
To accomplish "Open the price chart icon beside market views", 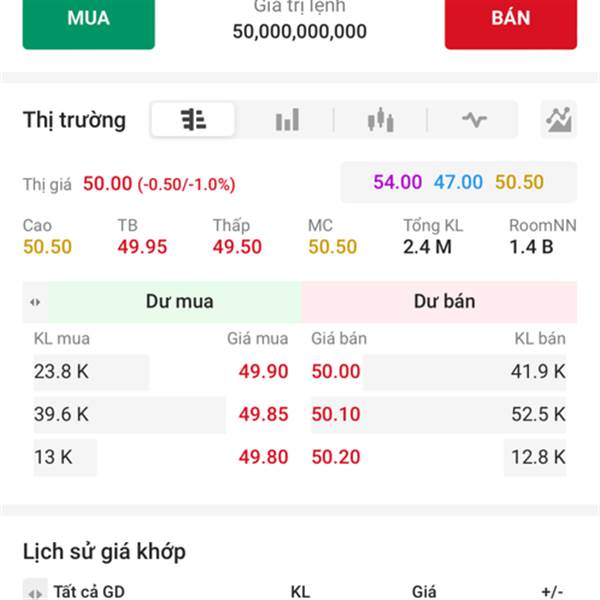I will (x=559, y=120).
